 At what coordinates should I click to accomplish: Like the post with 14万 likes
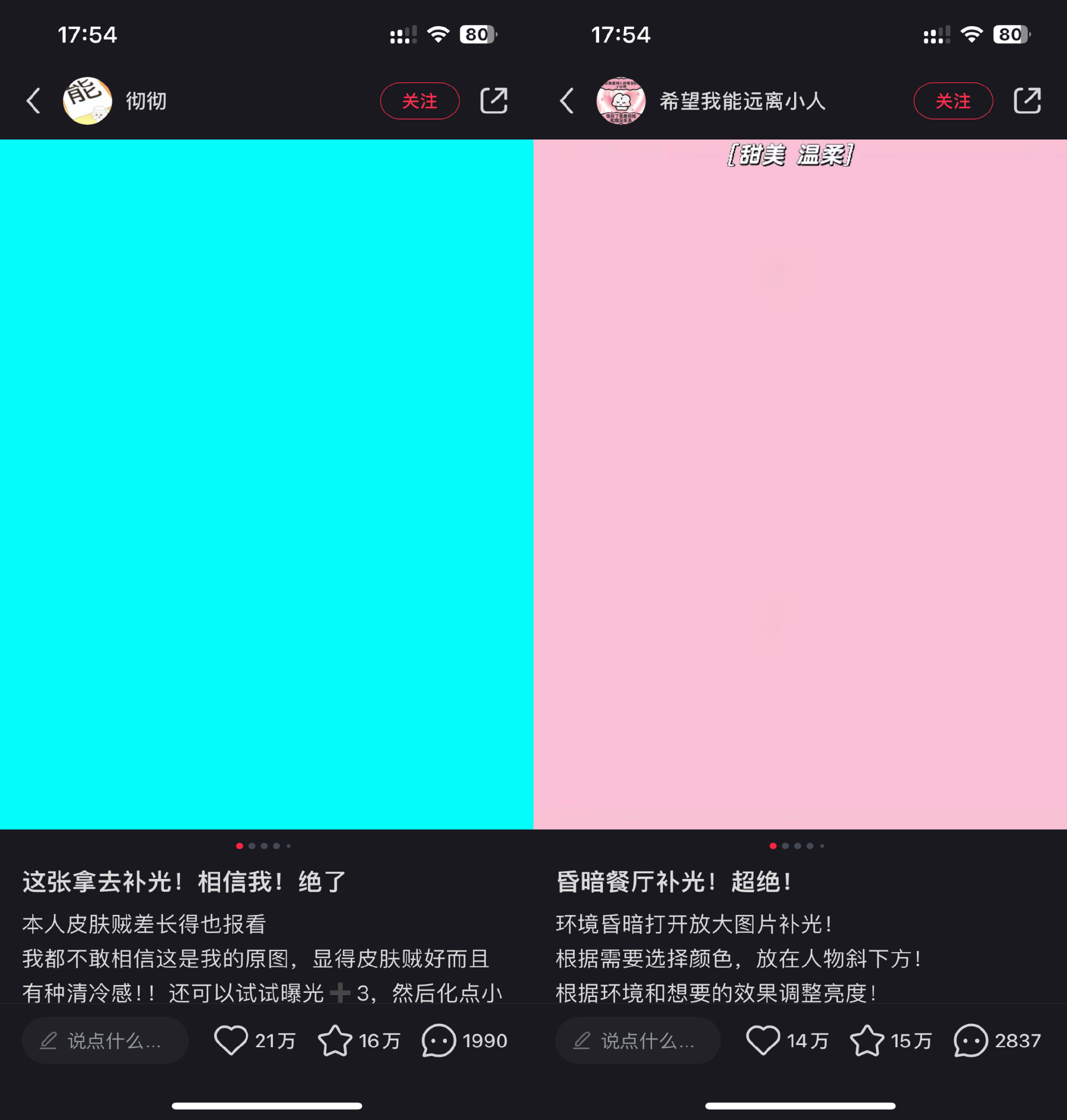(x=762, y=1041)
